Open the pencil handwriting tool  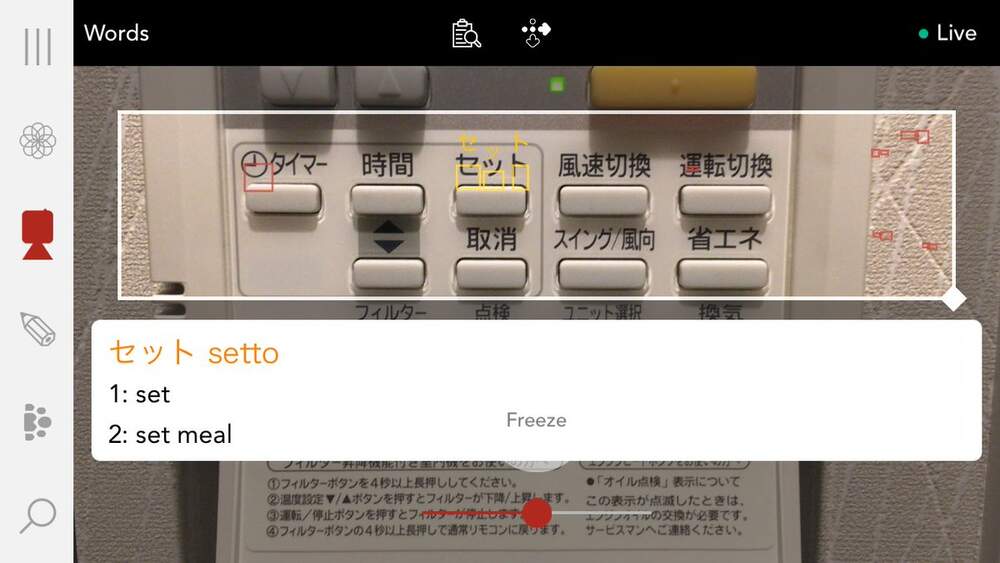pyautogui.click(x=37, y=329)
